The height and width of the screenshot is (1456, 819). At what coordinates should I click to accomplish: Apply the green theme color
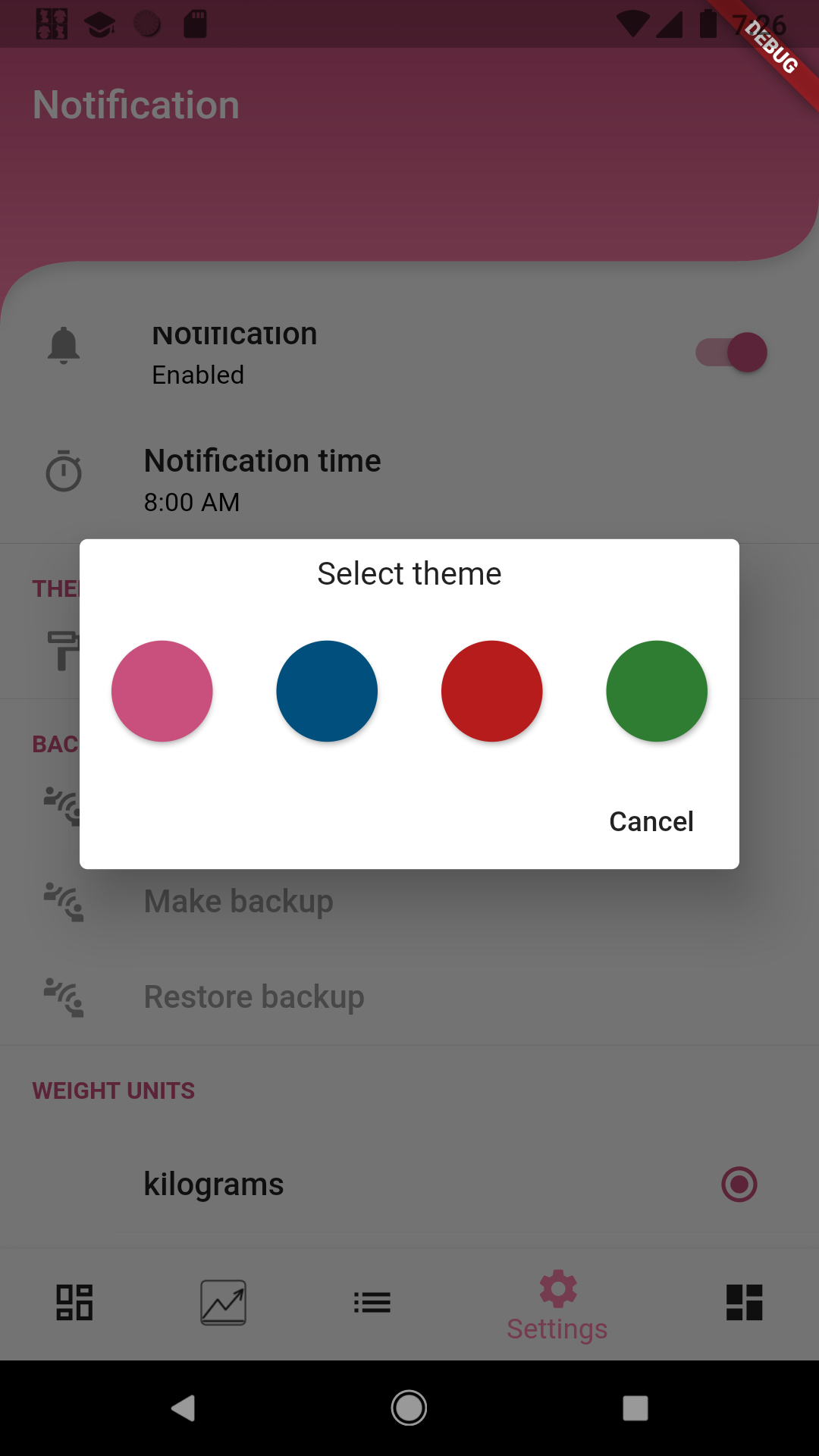(657, 691)
